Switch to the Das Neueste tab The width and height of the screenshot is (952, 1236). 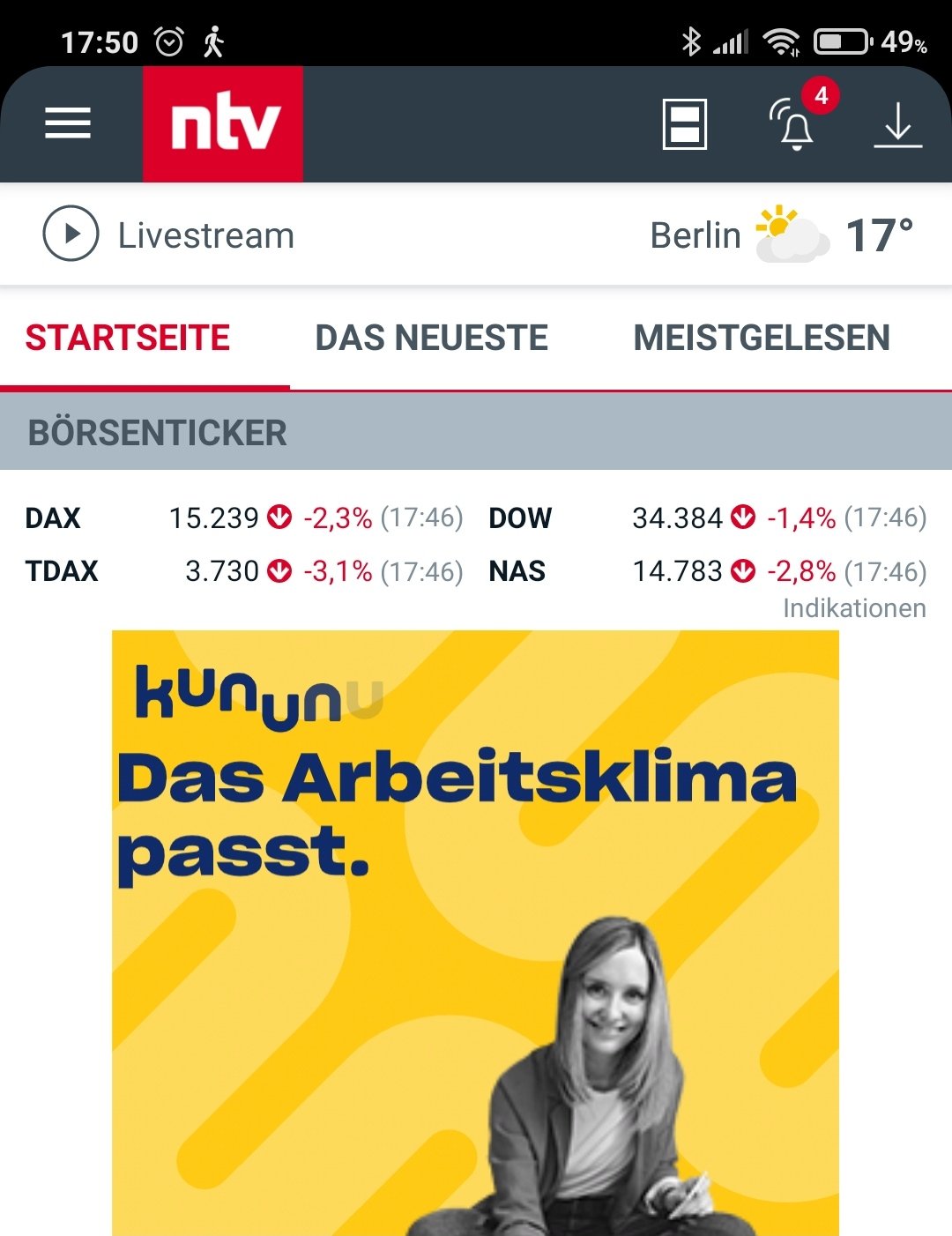432,338
